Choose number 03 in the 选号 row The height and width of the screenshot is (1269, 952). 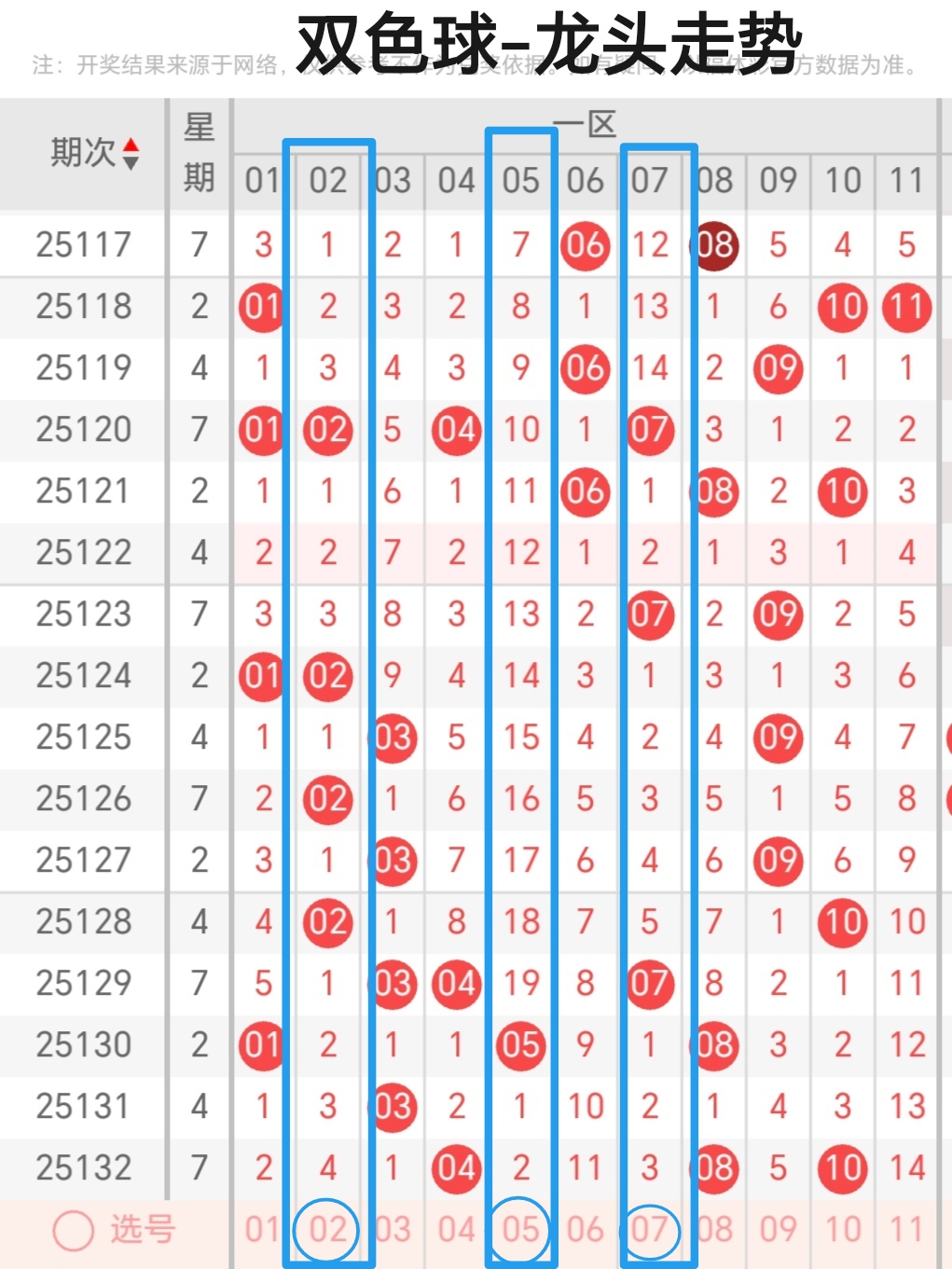click(393, 1230)
